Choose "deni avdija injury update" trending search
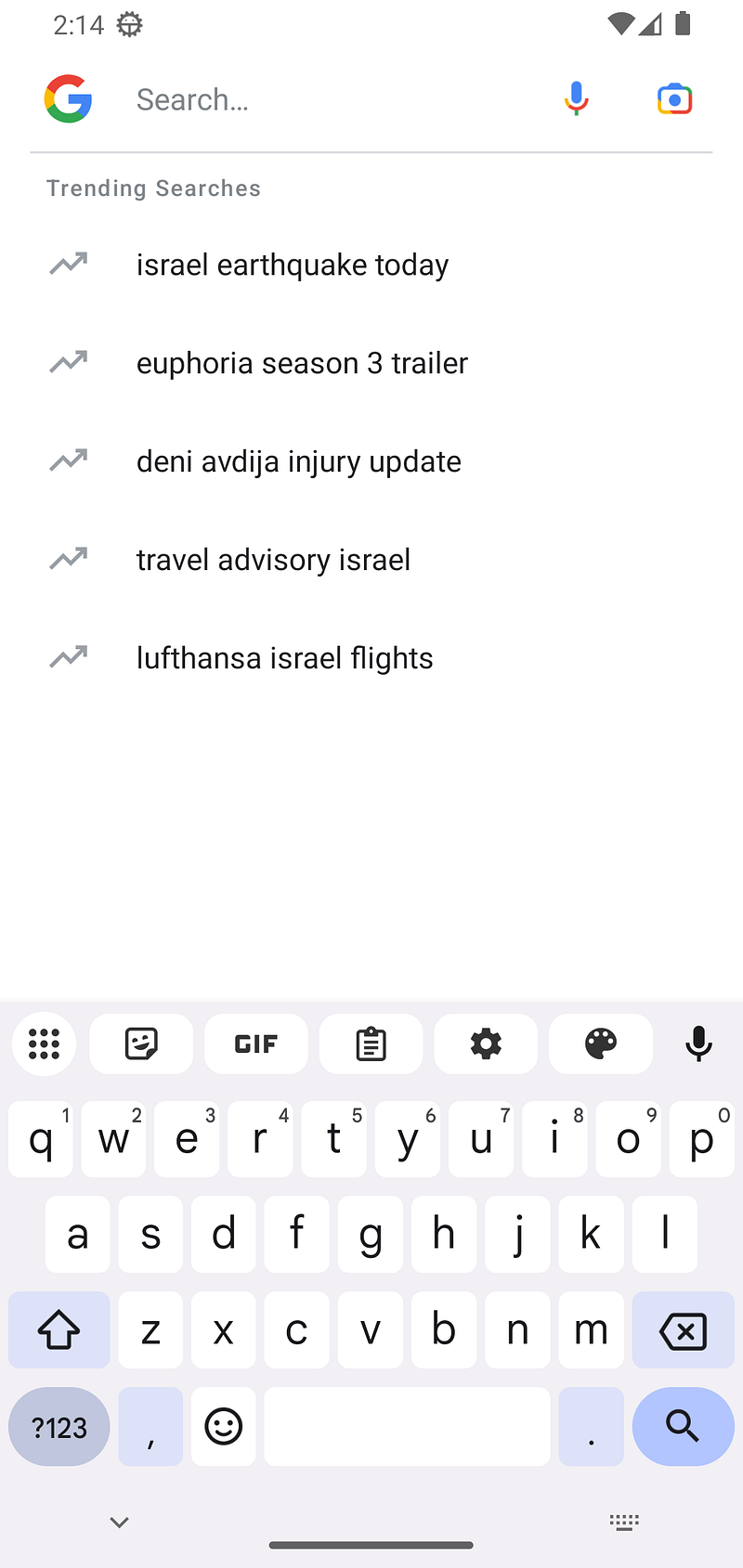The height and width of the screenshot is (1568, 743). 298,462
